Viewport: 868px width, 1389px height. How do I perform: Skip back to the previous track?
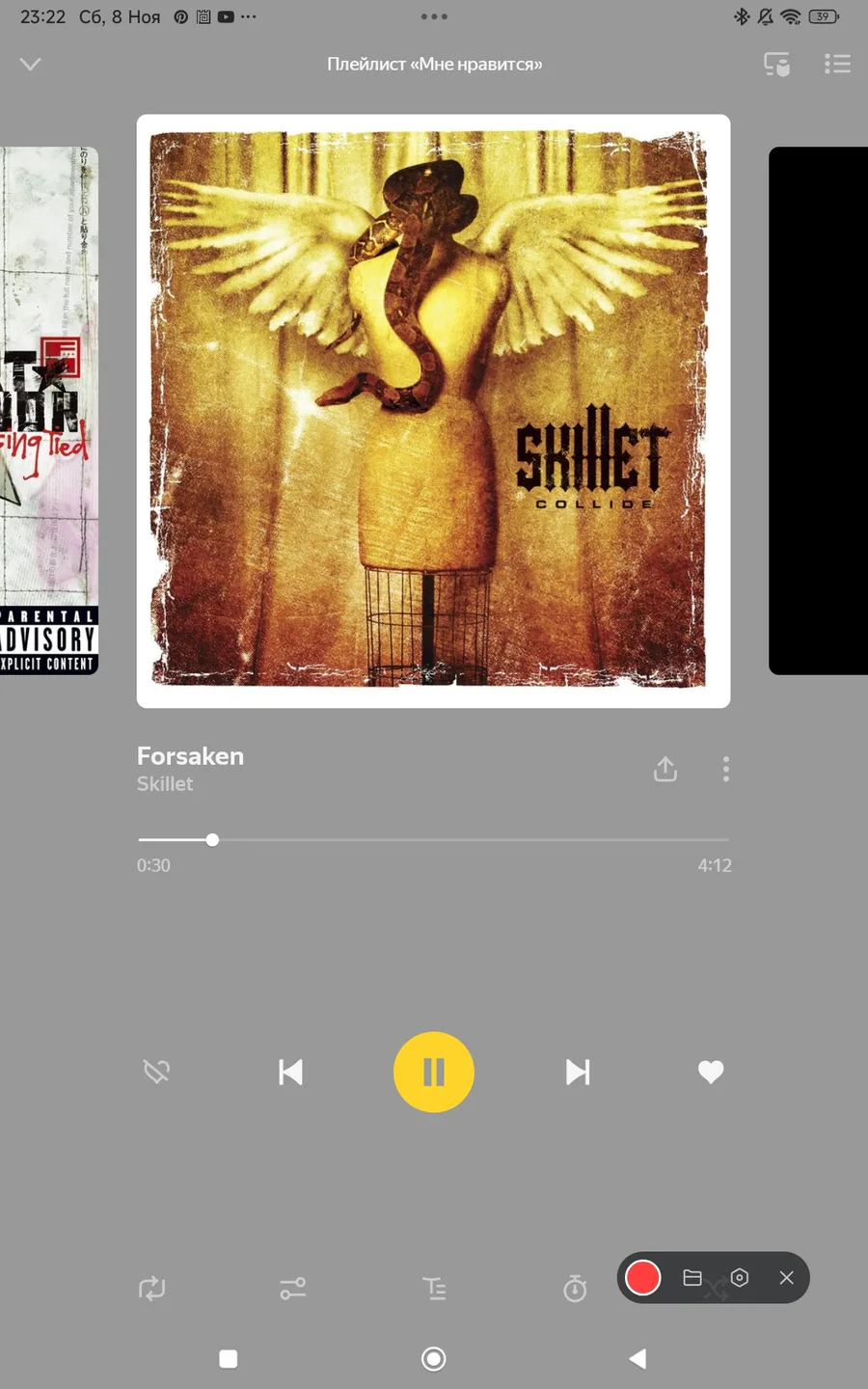click(x=290, y=1072)
